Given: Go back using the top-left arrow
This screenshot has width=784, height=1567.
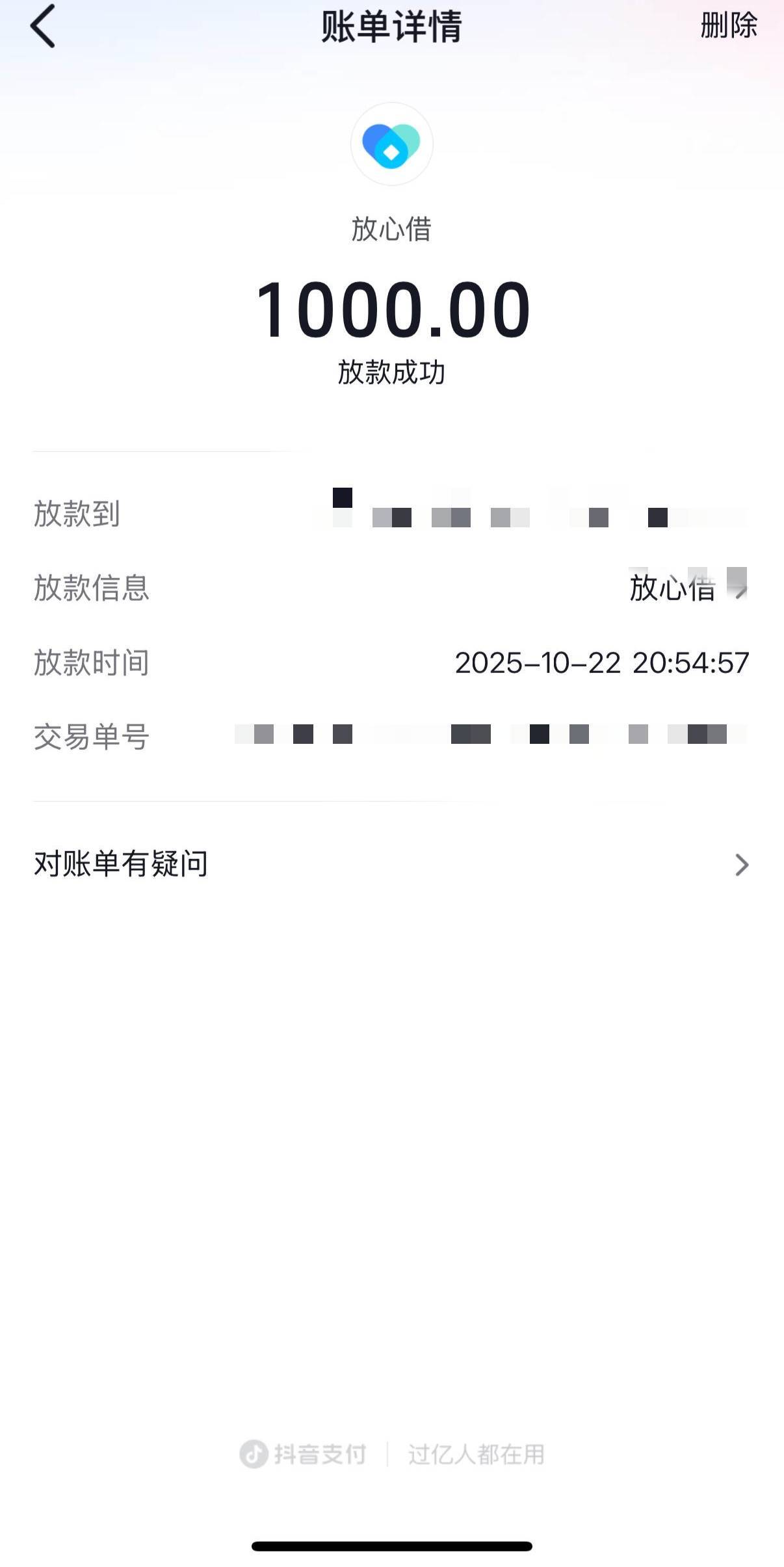Looking at the screenshot, I should pyautogui.click(x=42, y=26).
